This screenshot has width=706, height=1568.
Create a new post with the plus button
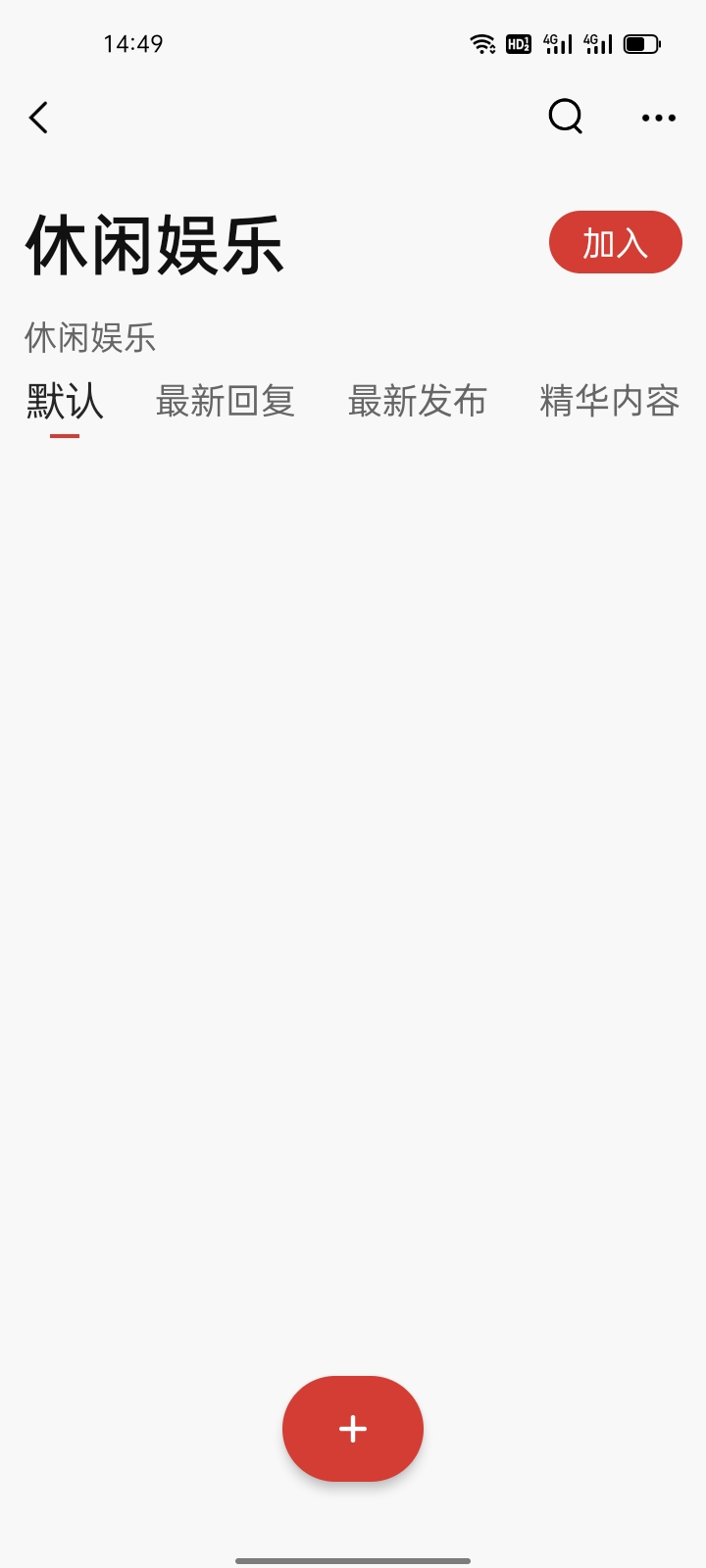pyautogui.click(x=353, y=1429)
